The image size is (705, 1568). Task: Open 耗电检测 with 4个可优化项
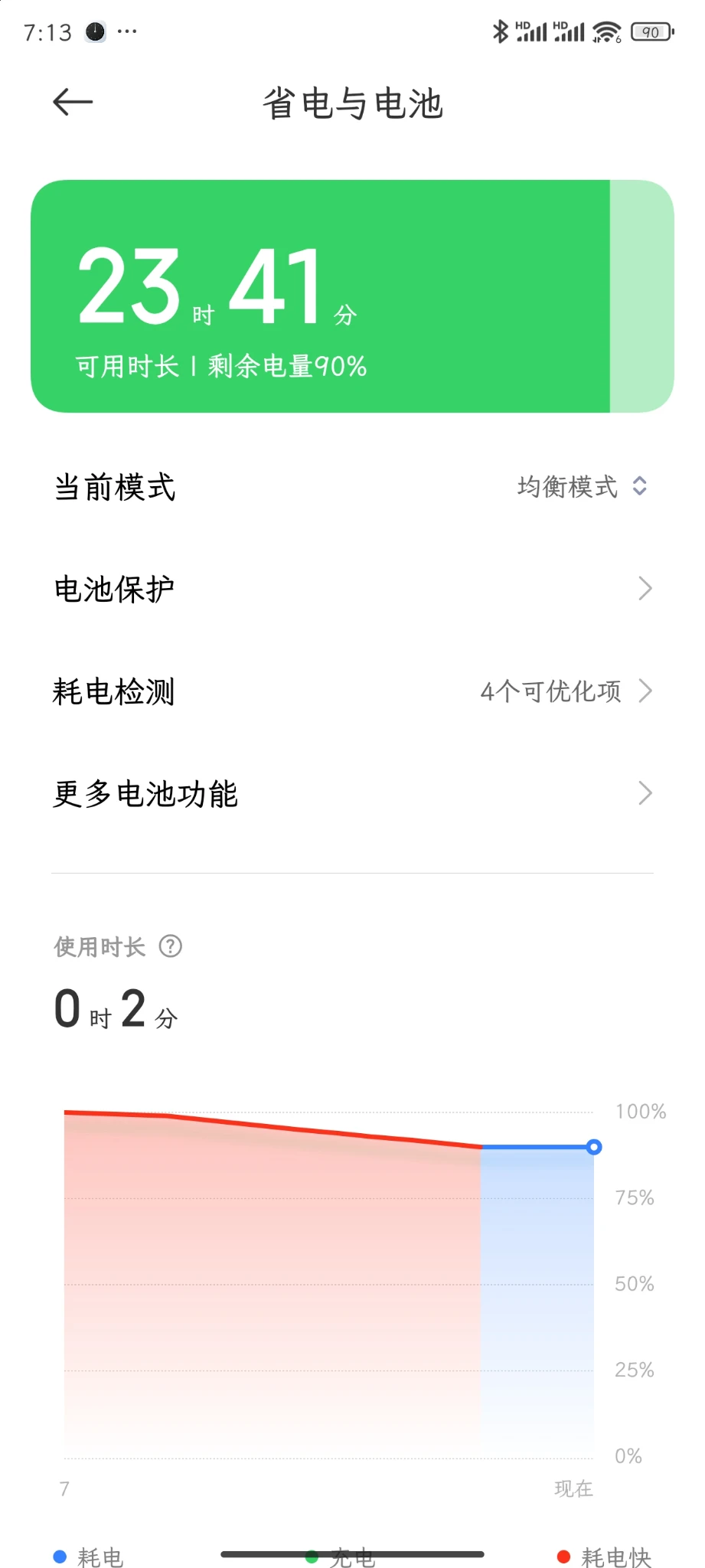pos(352,691)
